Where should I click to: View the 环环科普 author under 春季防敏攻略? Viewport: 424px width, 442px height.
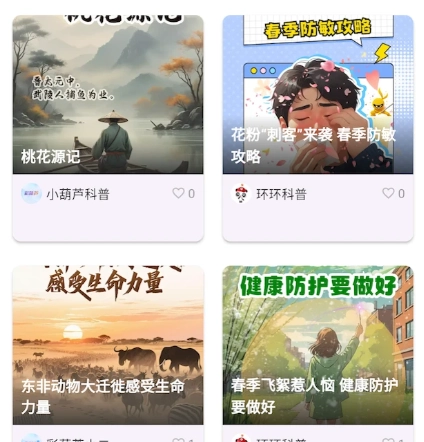269,194
